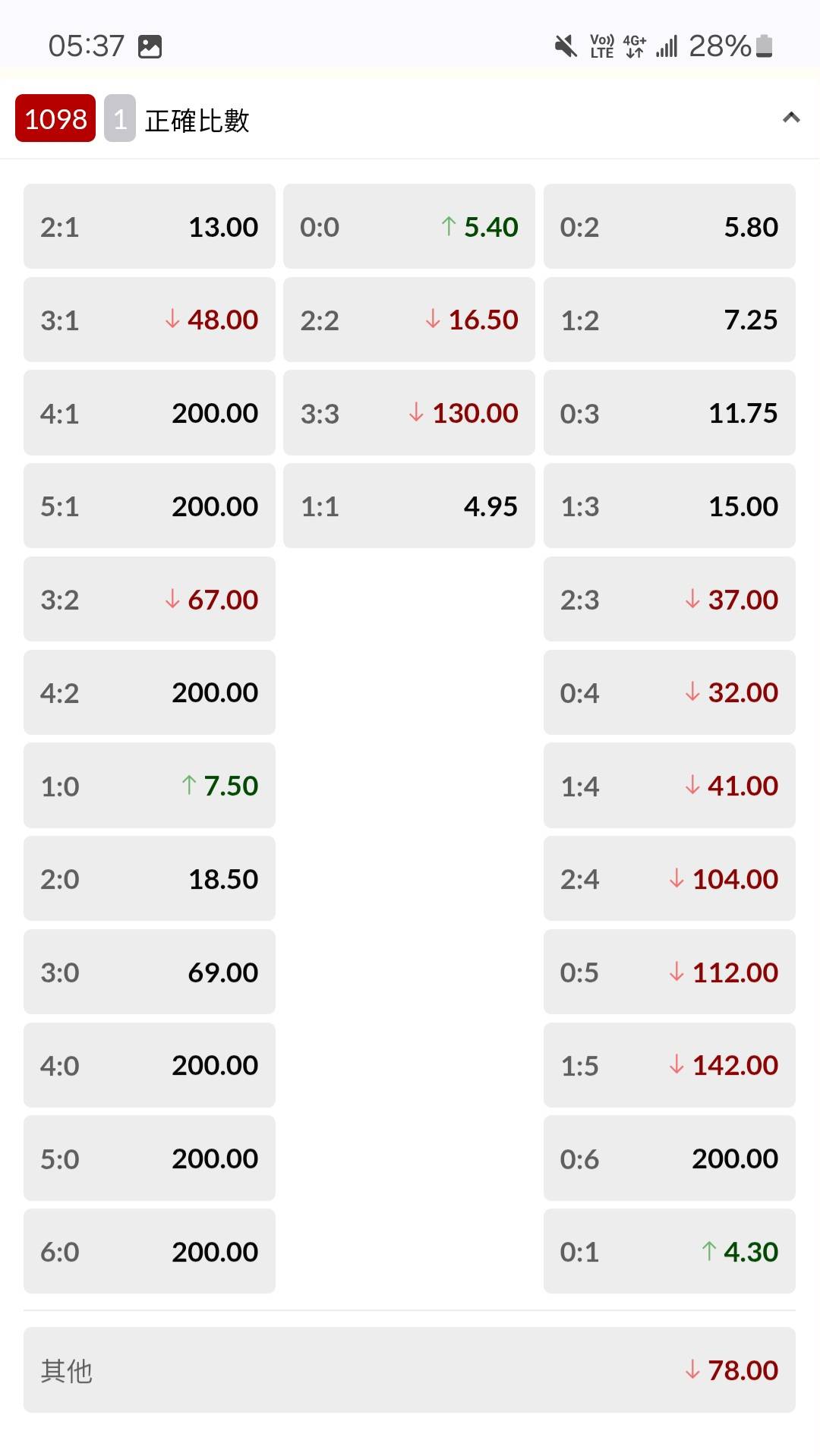Choose the 6:0 score at 200.00

coord(150,1251)
